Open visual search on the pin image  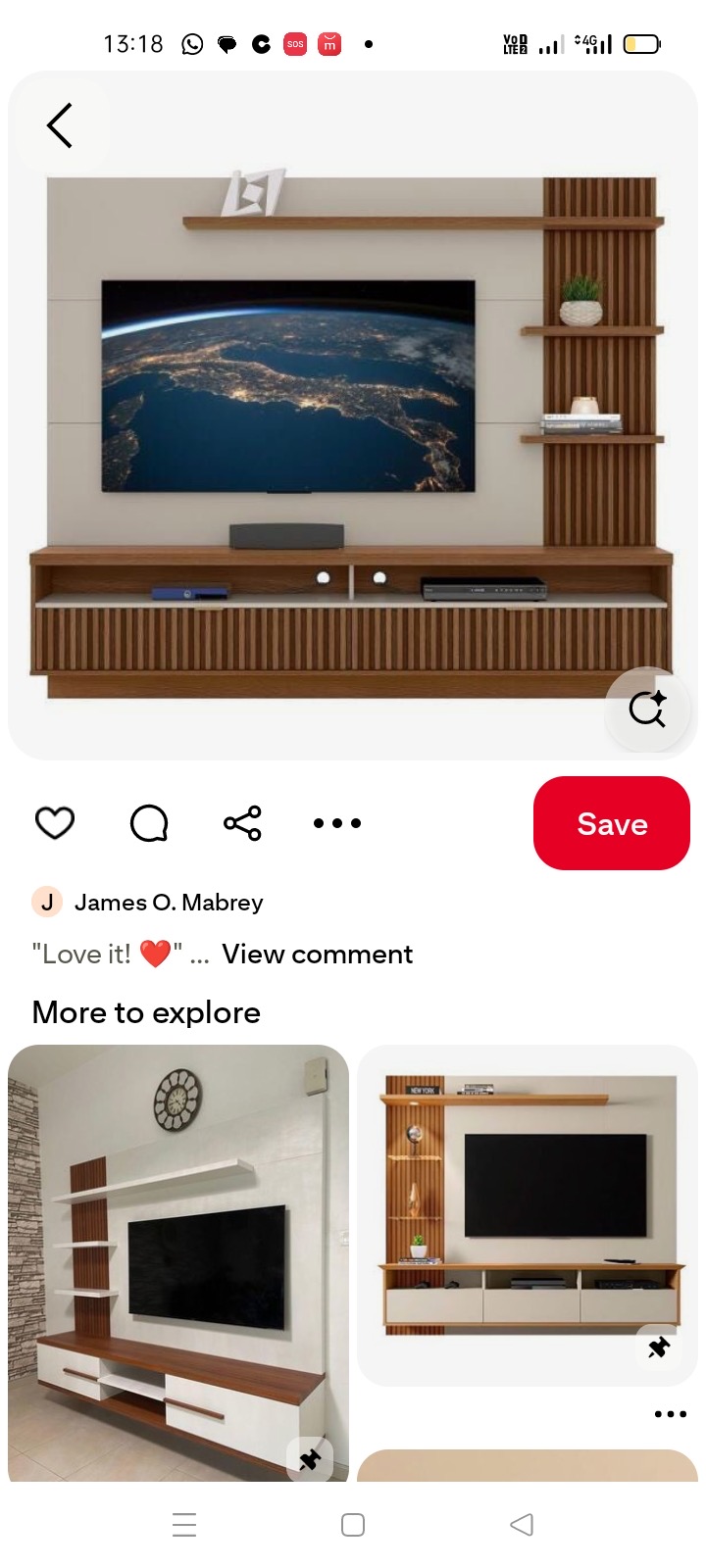(647, 709)
